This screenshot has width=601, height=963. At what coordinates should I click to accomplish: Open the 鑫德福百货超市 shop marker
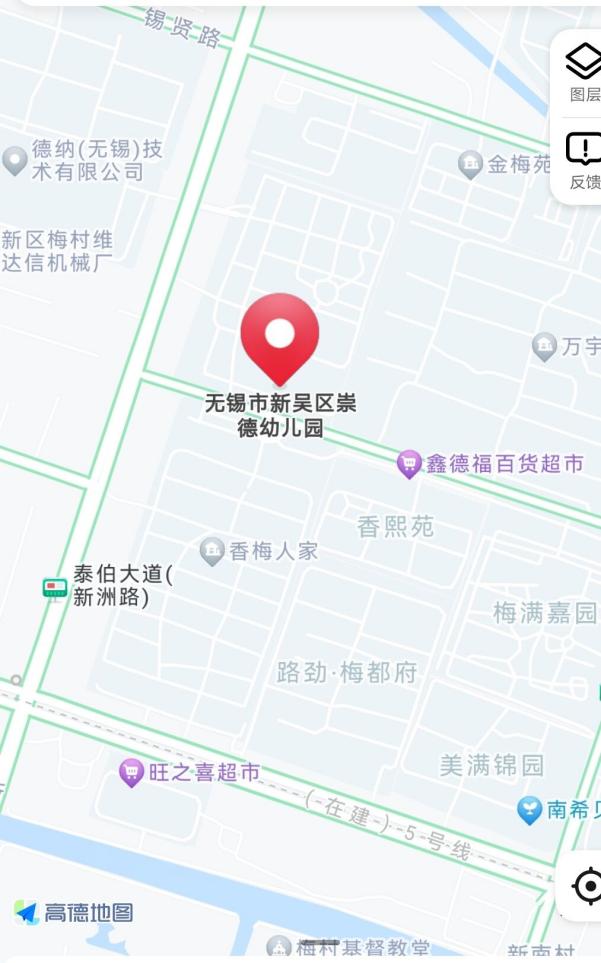coord(408,464)
